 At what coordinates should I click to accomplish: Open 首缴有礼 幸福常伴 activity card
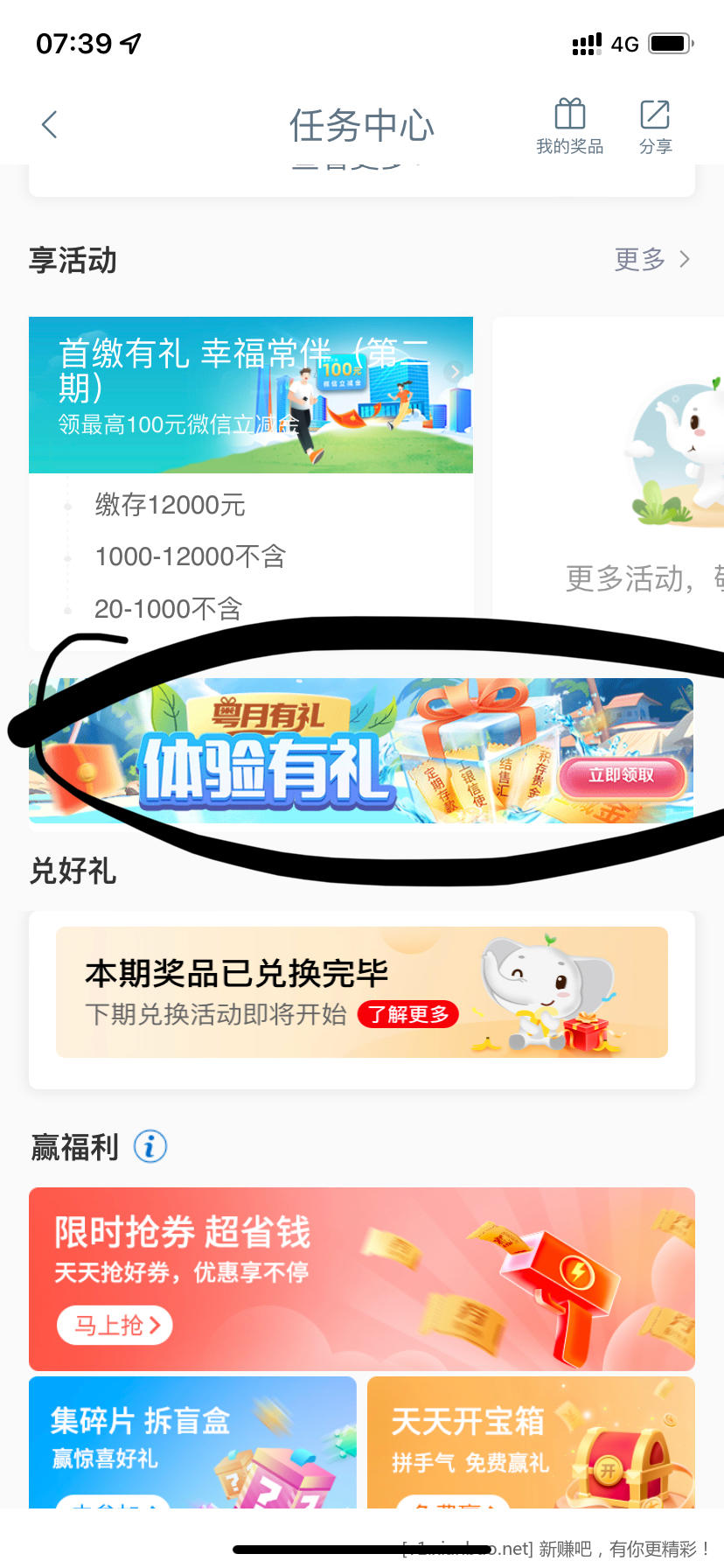[x=251, y=395]
